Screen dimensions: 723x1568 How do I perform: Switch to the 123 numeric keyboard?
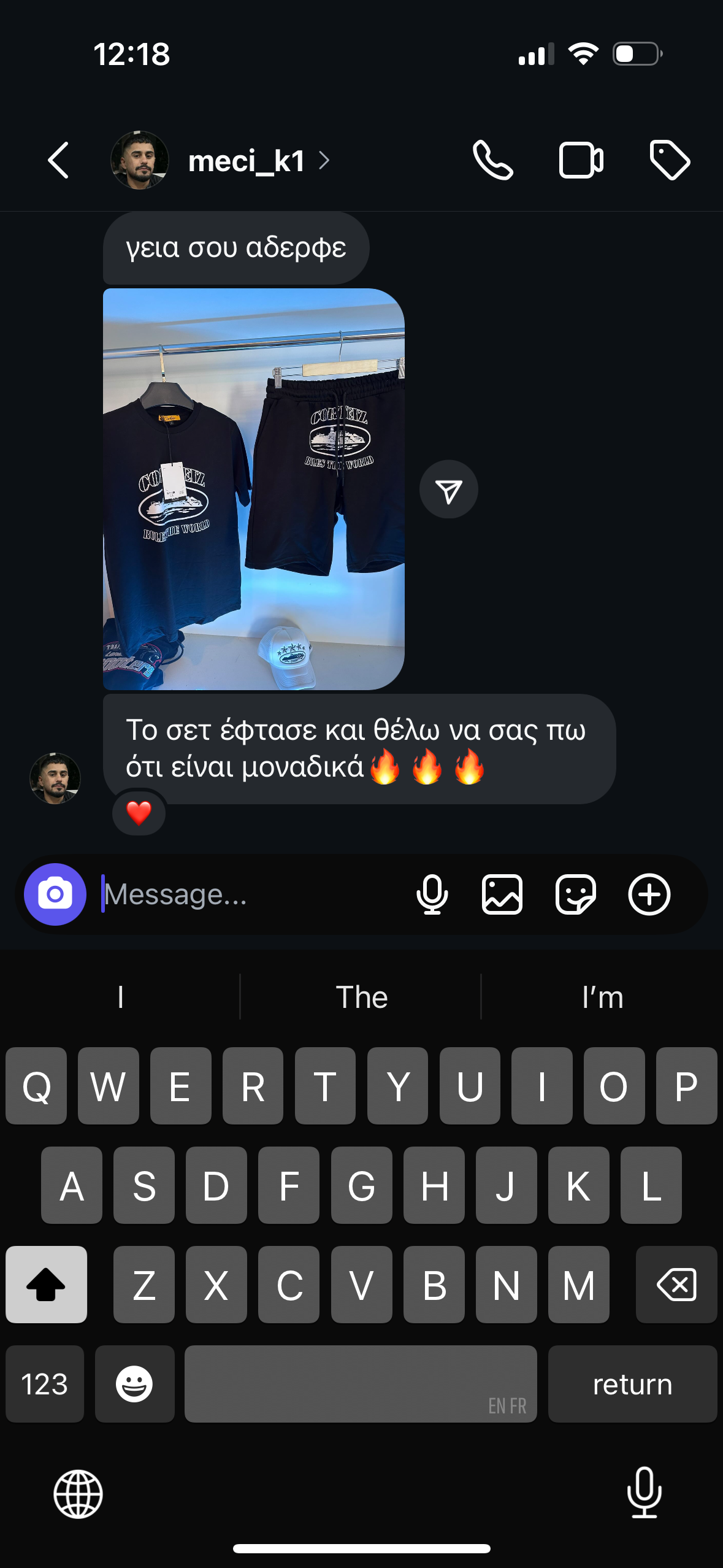pyautogui.click(x=44, y=1384)
